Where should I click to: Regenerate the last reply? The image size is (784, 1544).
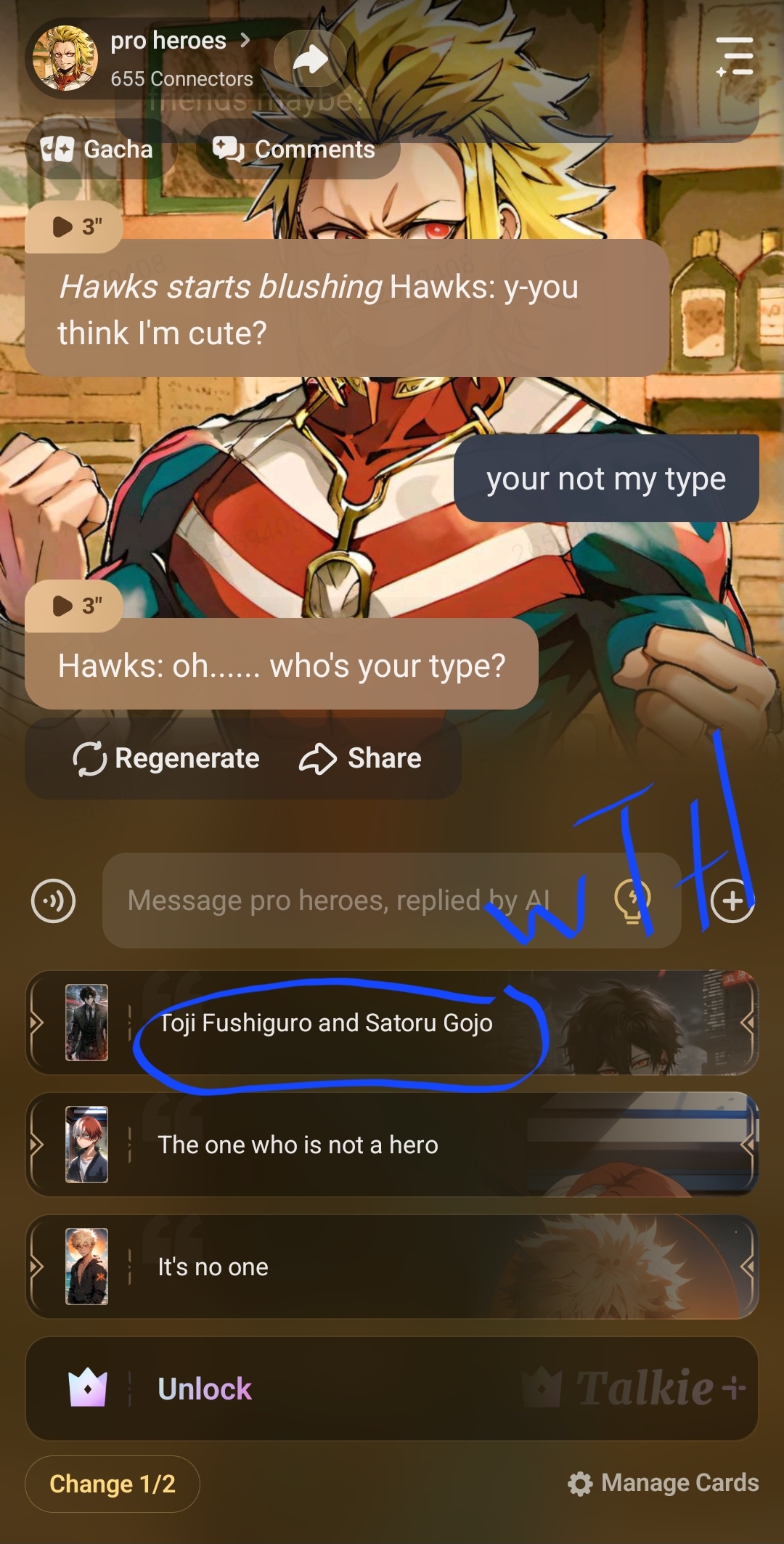click(x=166, y=758)
